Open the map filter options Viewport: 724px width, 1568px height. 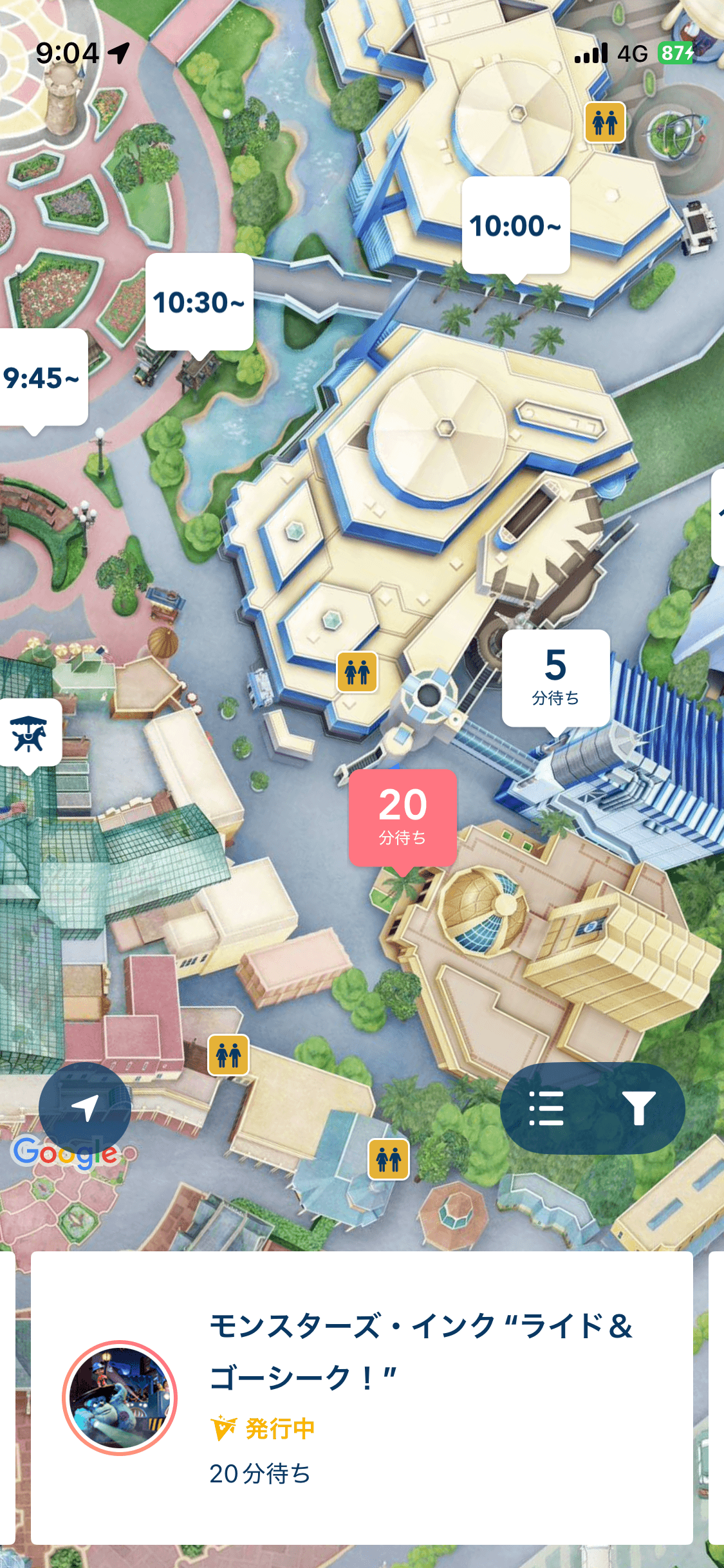638,1108
